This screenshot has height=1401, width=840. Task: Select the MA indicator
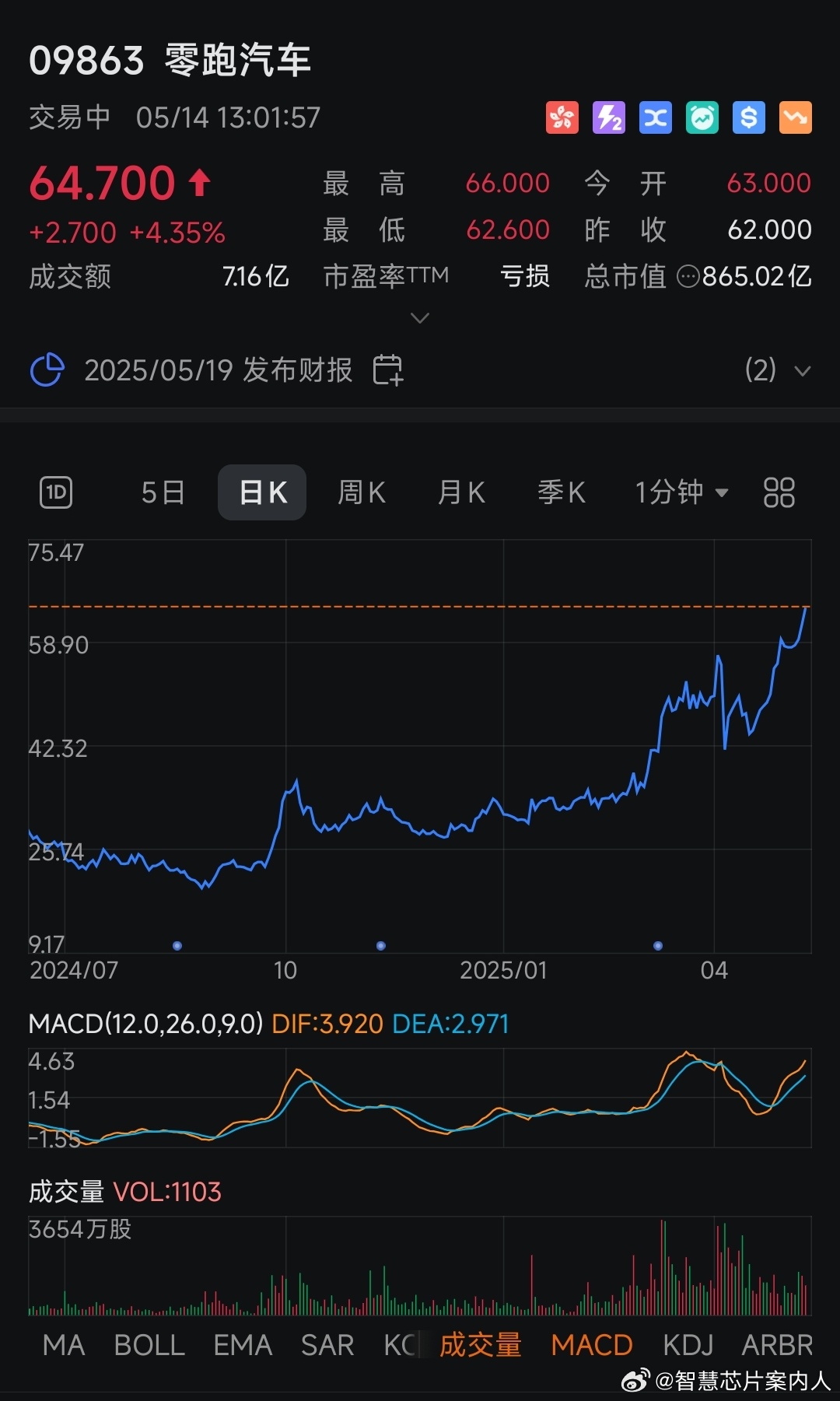click(x=64, y=1345)
